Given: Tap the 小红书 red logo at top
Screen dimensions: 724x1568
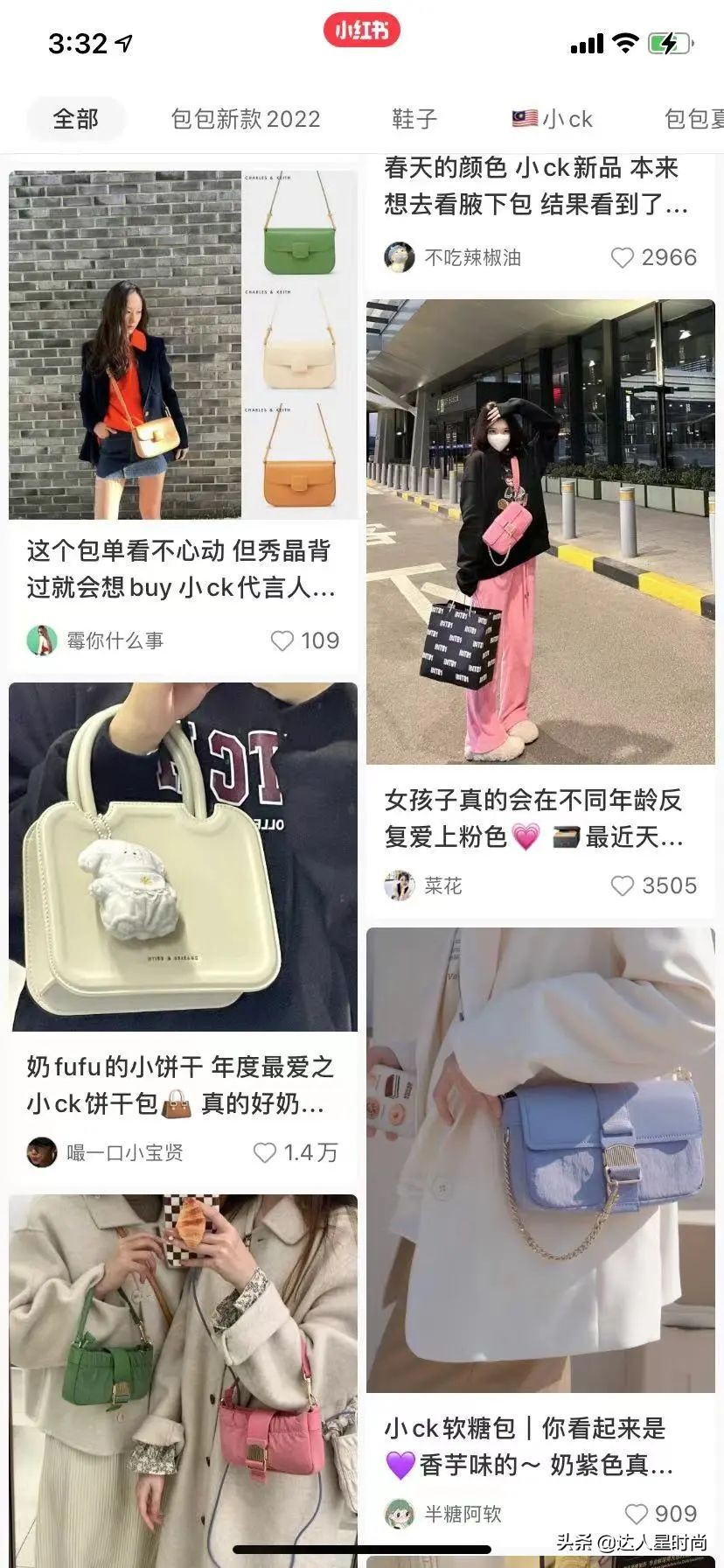Looking at the screenshot, I should click(362, 31).
